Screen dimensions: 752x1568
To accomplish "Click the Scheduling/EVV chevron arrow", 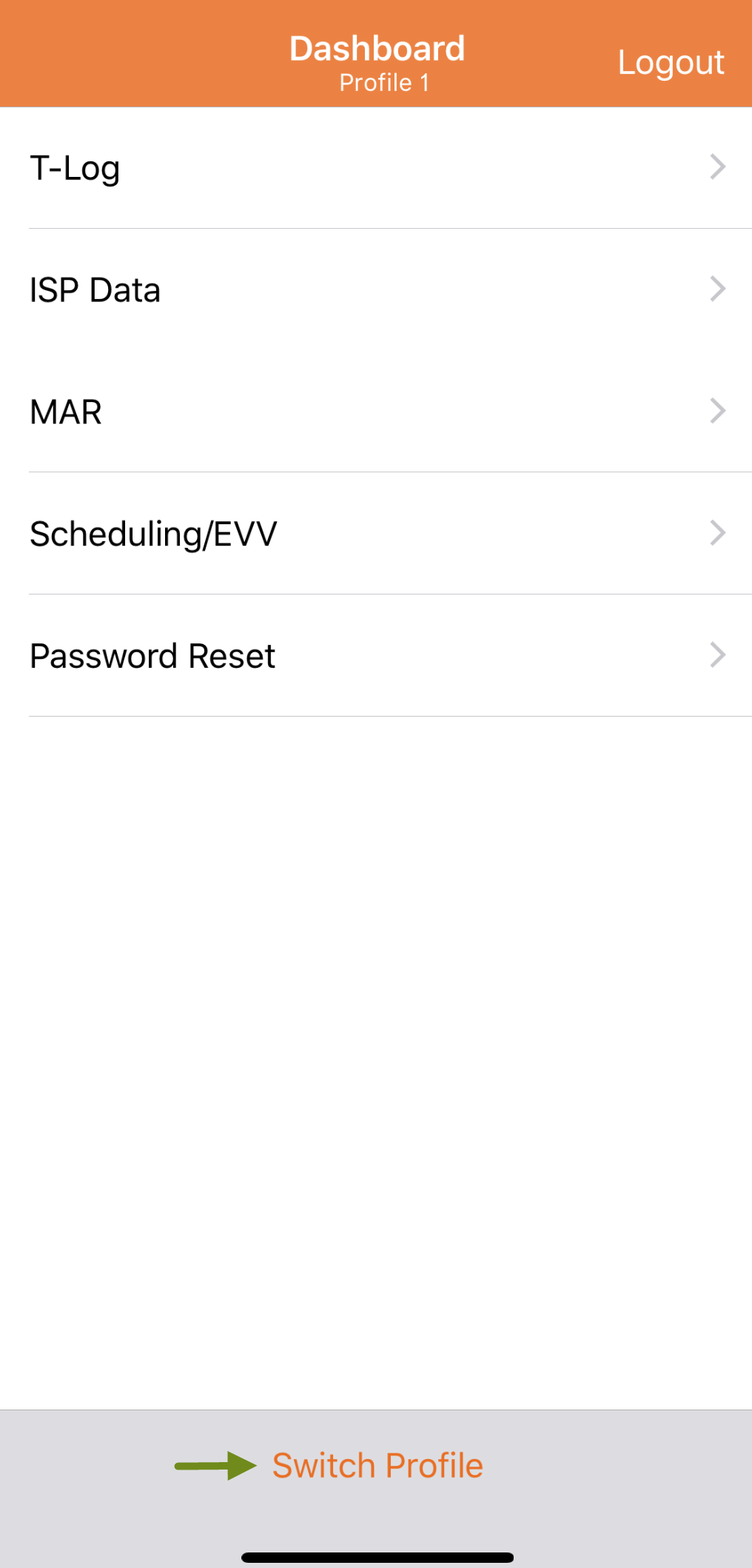I will tap(716, 533).
